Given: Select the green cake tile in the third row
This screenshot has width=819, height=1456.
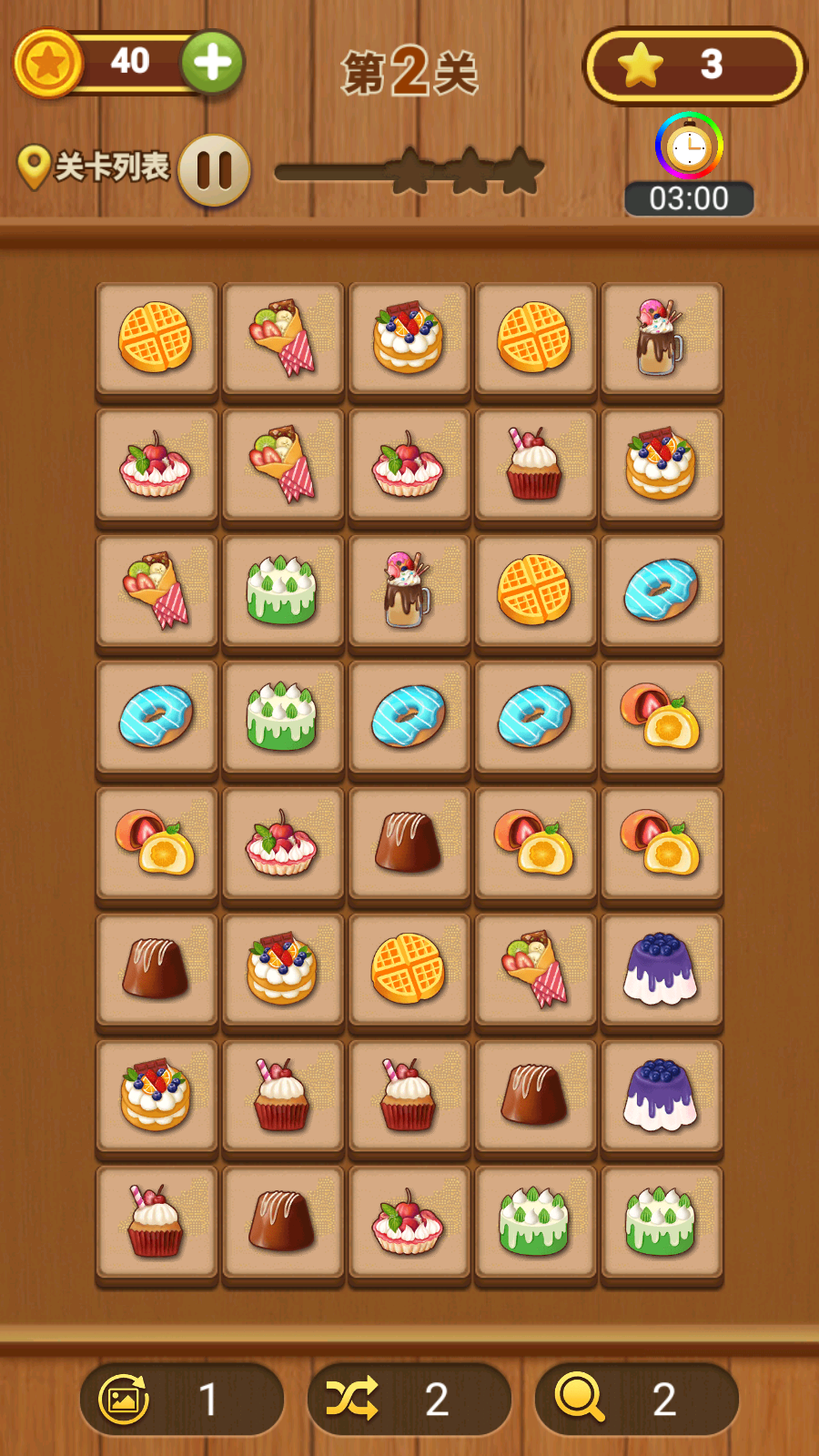Looking at the screenshot, I should coord(282,591).
